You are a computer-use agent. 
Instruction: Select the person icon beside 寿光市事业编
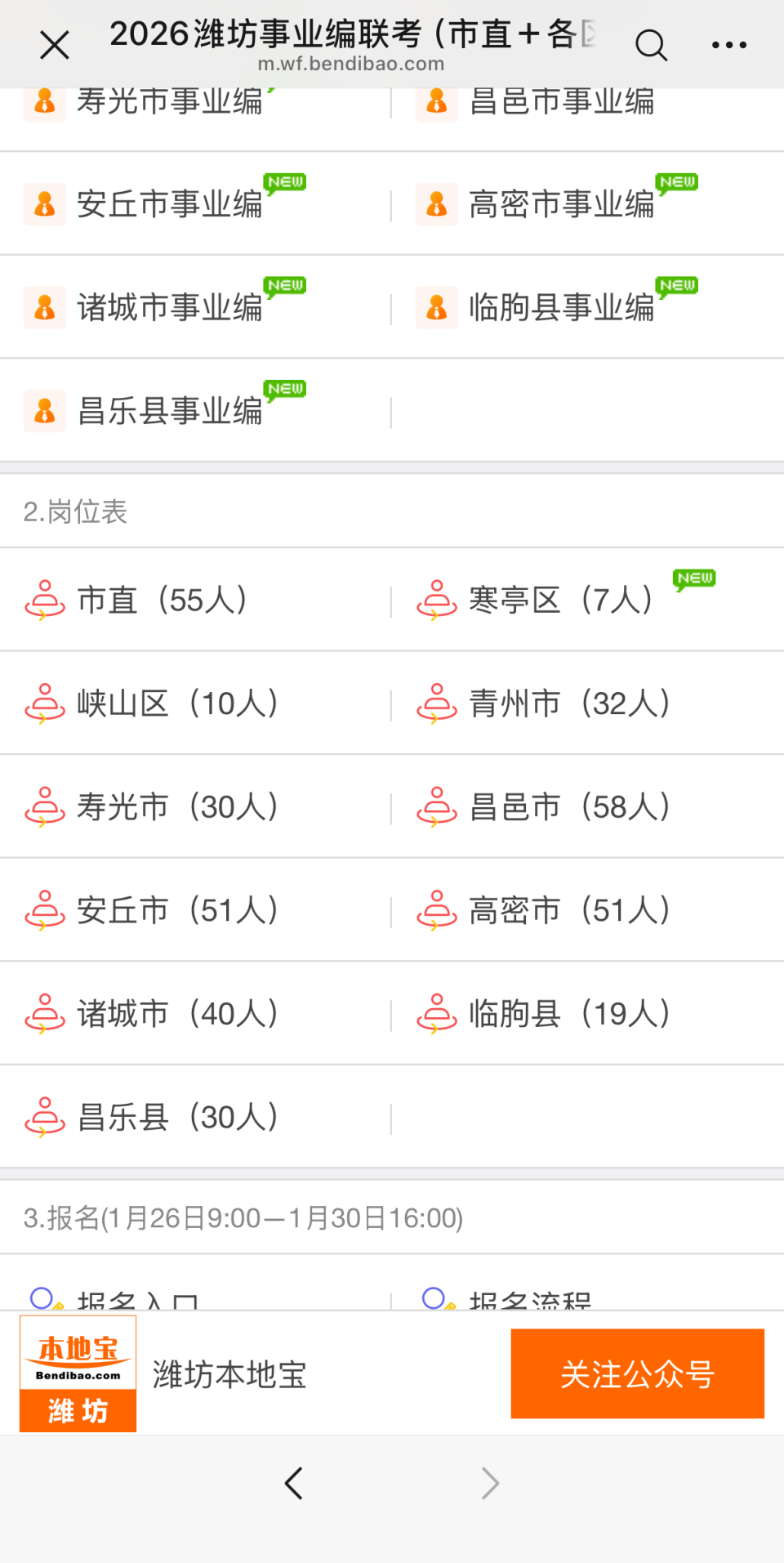click(x=44, y=101)
